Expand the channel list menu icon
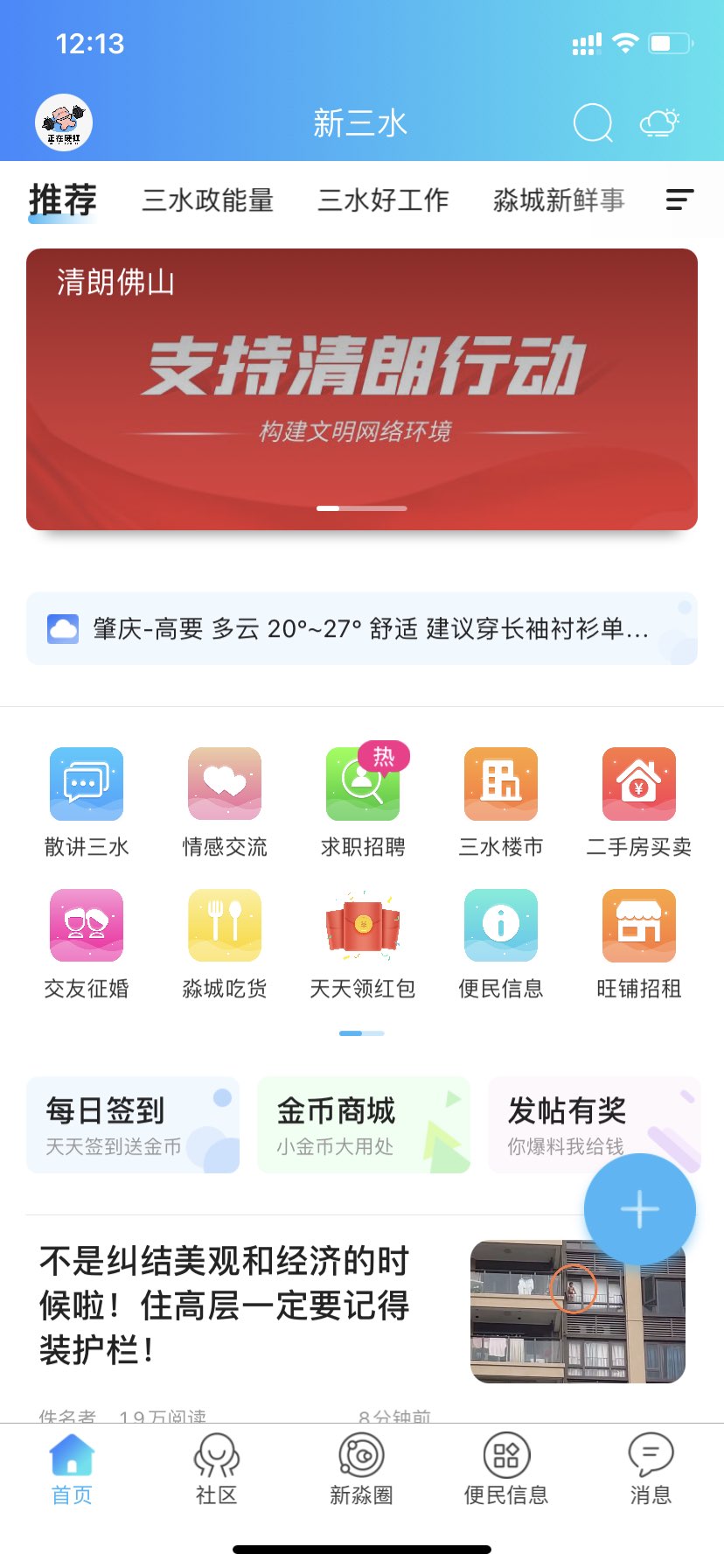Screen dimensions: 724x1568 coord(679,200)
